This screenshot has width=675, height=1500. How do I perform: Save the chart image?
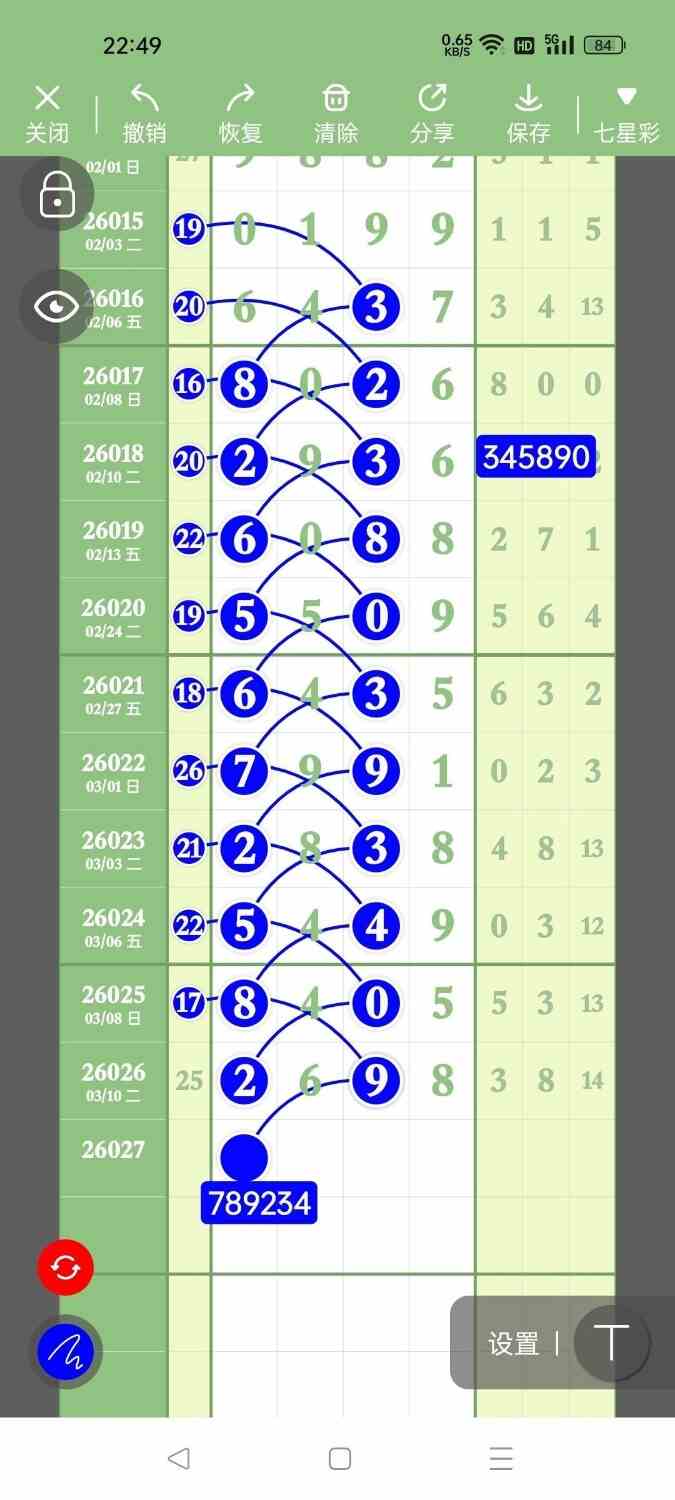click(528, 113)
